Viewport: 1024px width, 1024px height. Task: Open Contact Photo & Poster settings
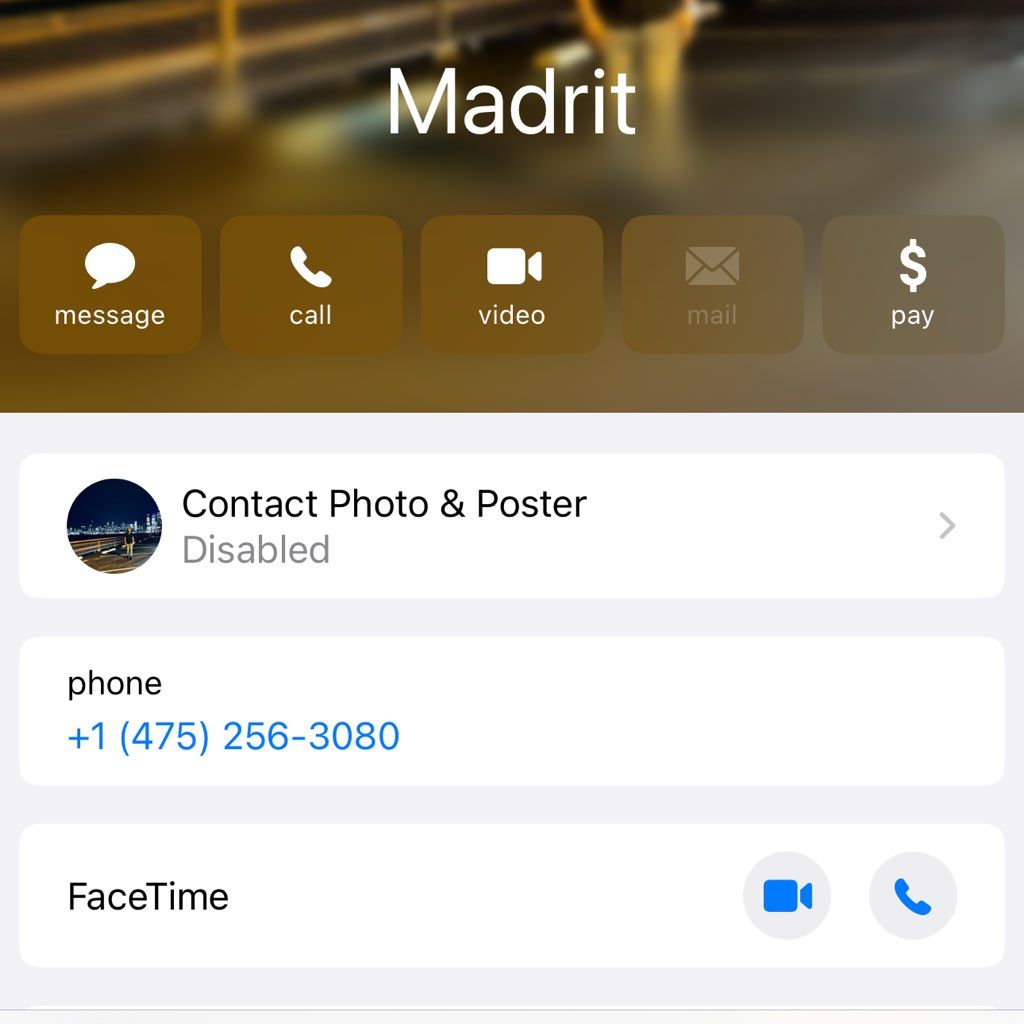coord(511,526)
